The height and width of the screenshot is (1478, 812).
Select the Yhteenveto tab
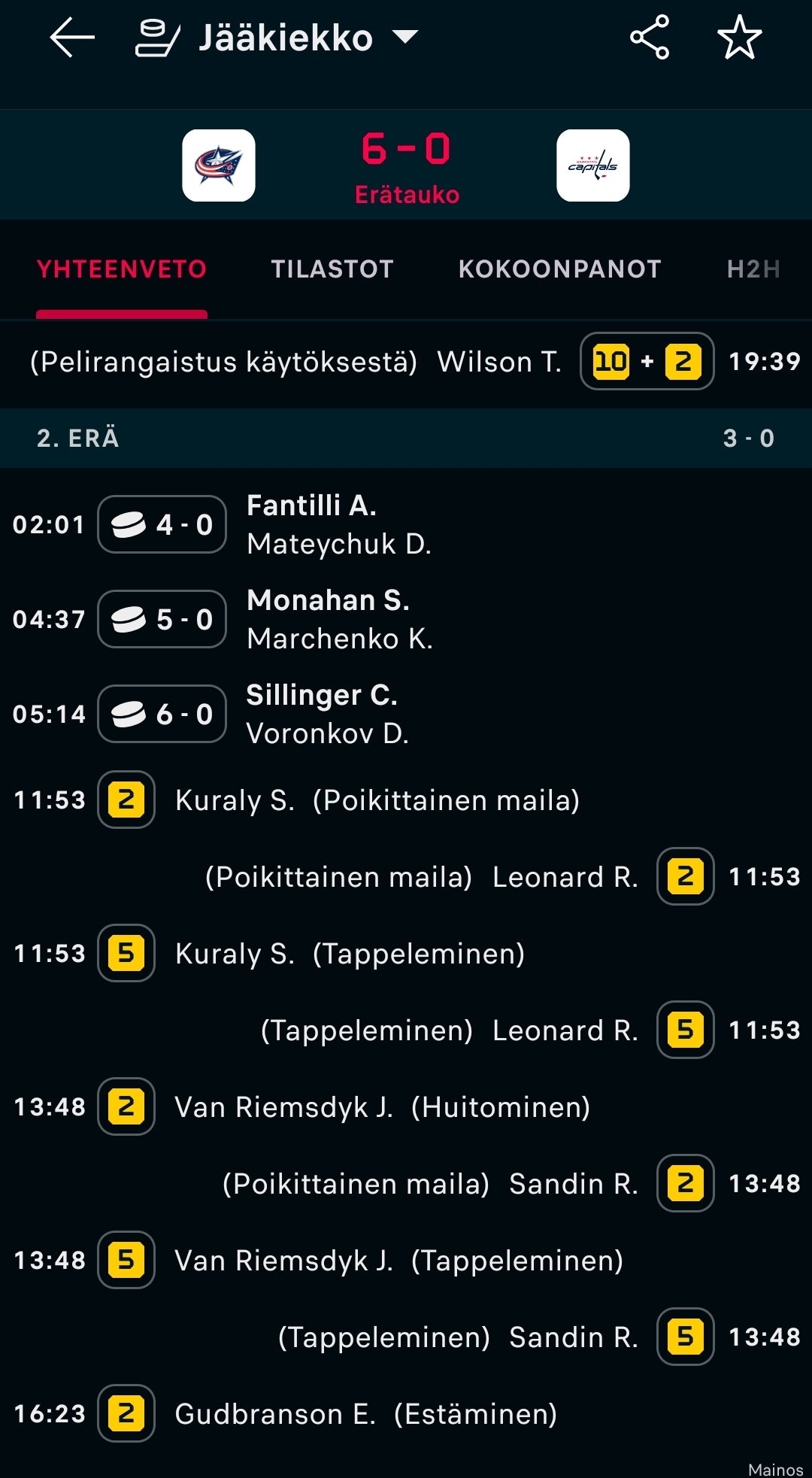[122, 269]
